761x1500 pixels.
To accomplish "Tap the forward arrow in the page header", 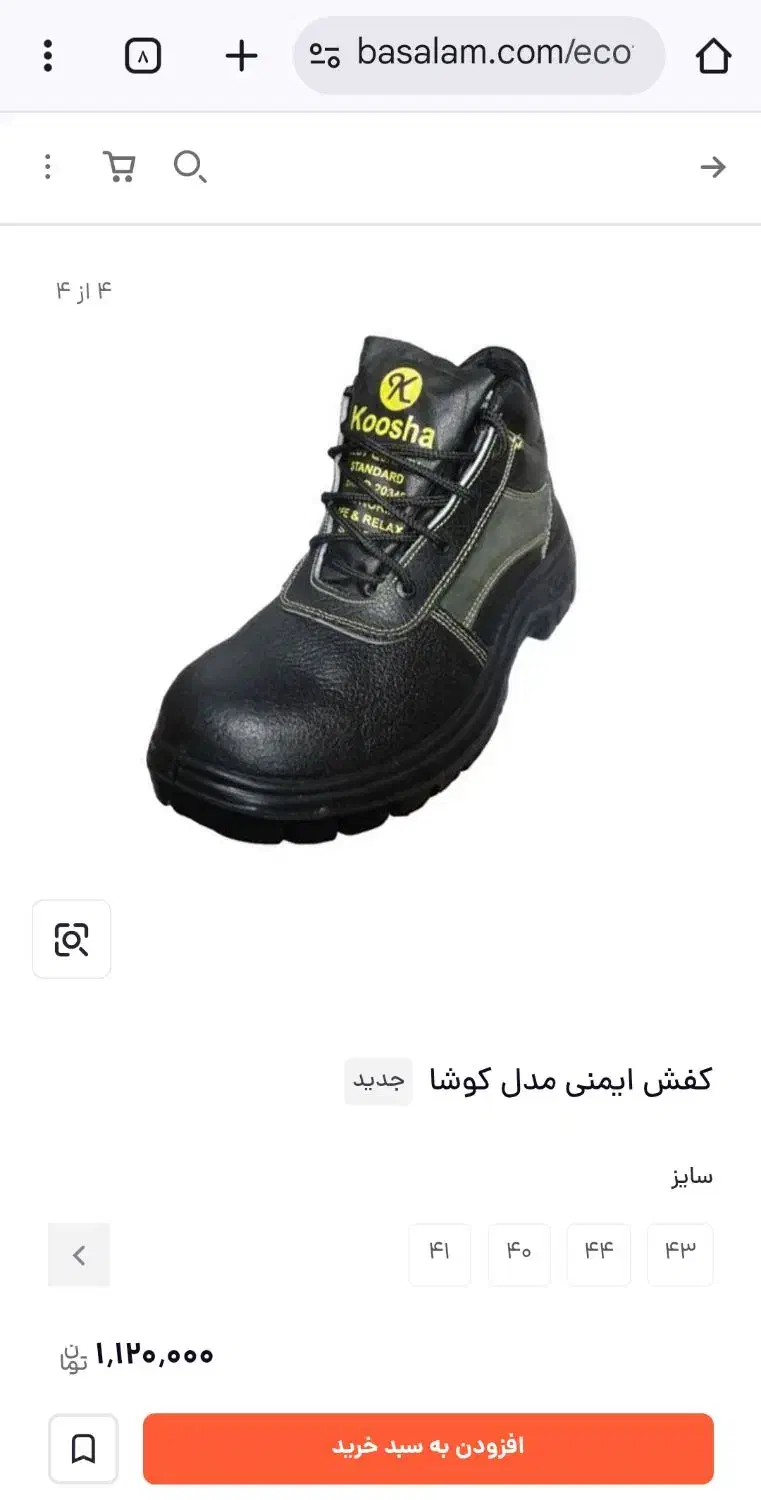I will click(x=713, y=168).
